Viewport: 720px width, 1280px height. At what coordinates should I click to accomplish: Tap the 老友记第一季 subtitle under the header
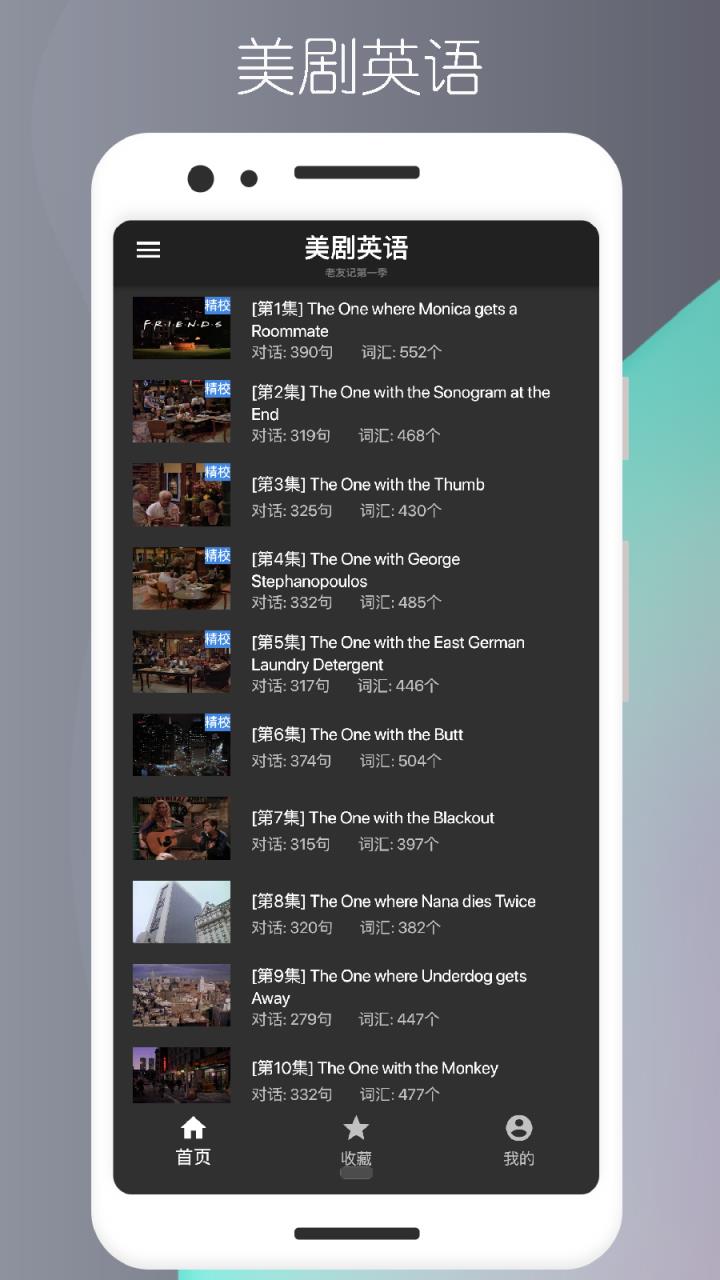tap(356, 271)
